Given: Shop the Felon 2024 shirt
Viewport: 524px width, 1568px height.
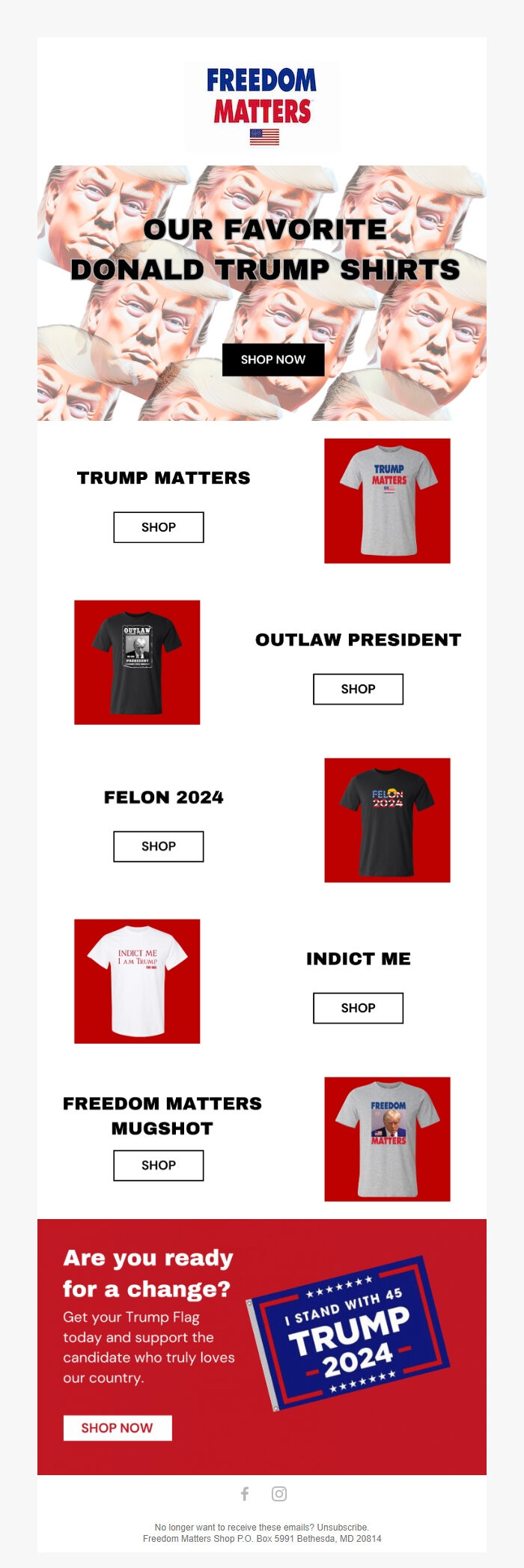Looking at the screenshot, I should point(159,846).
